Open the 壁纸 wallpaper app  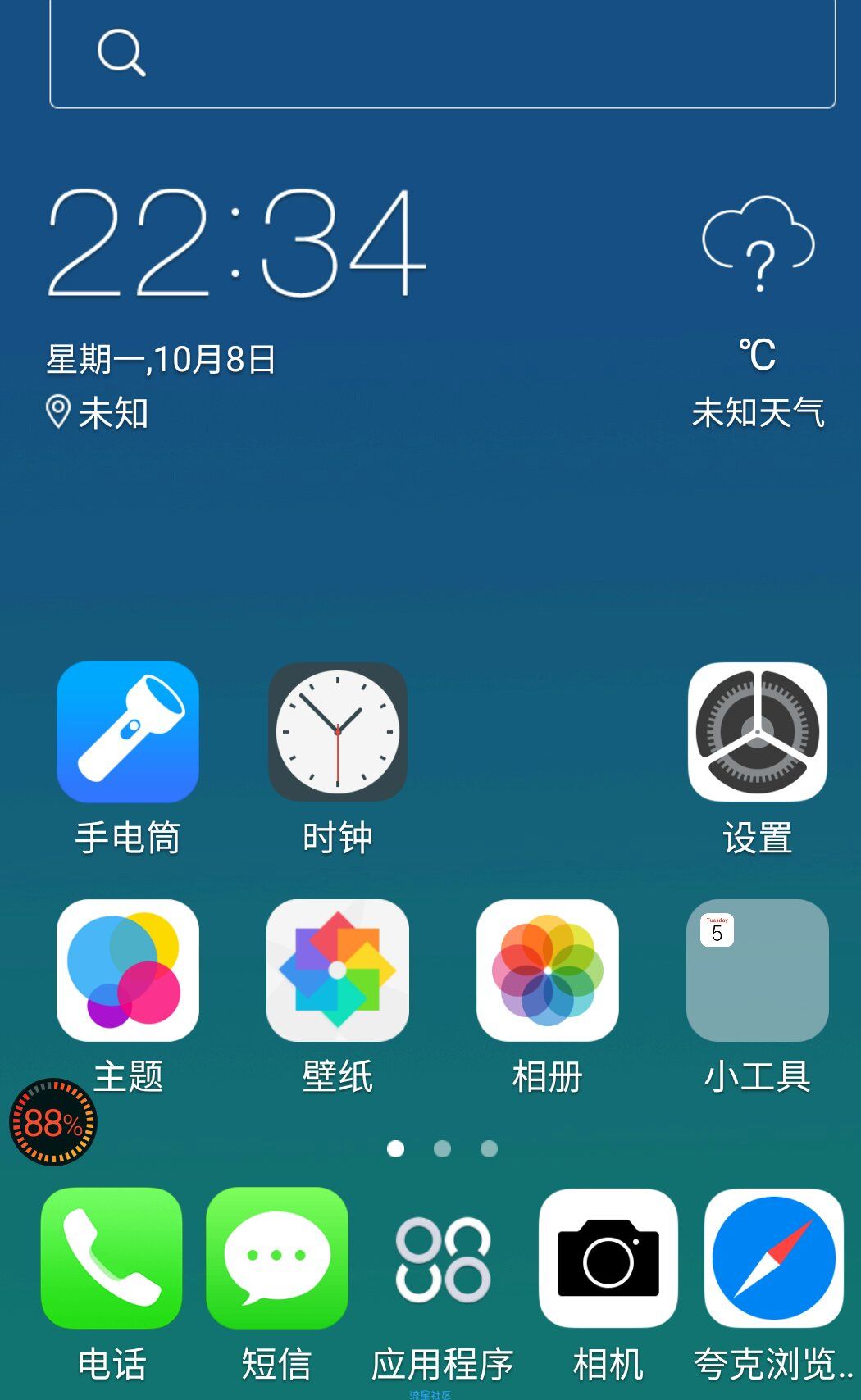coord(337,970)
